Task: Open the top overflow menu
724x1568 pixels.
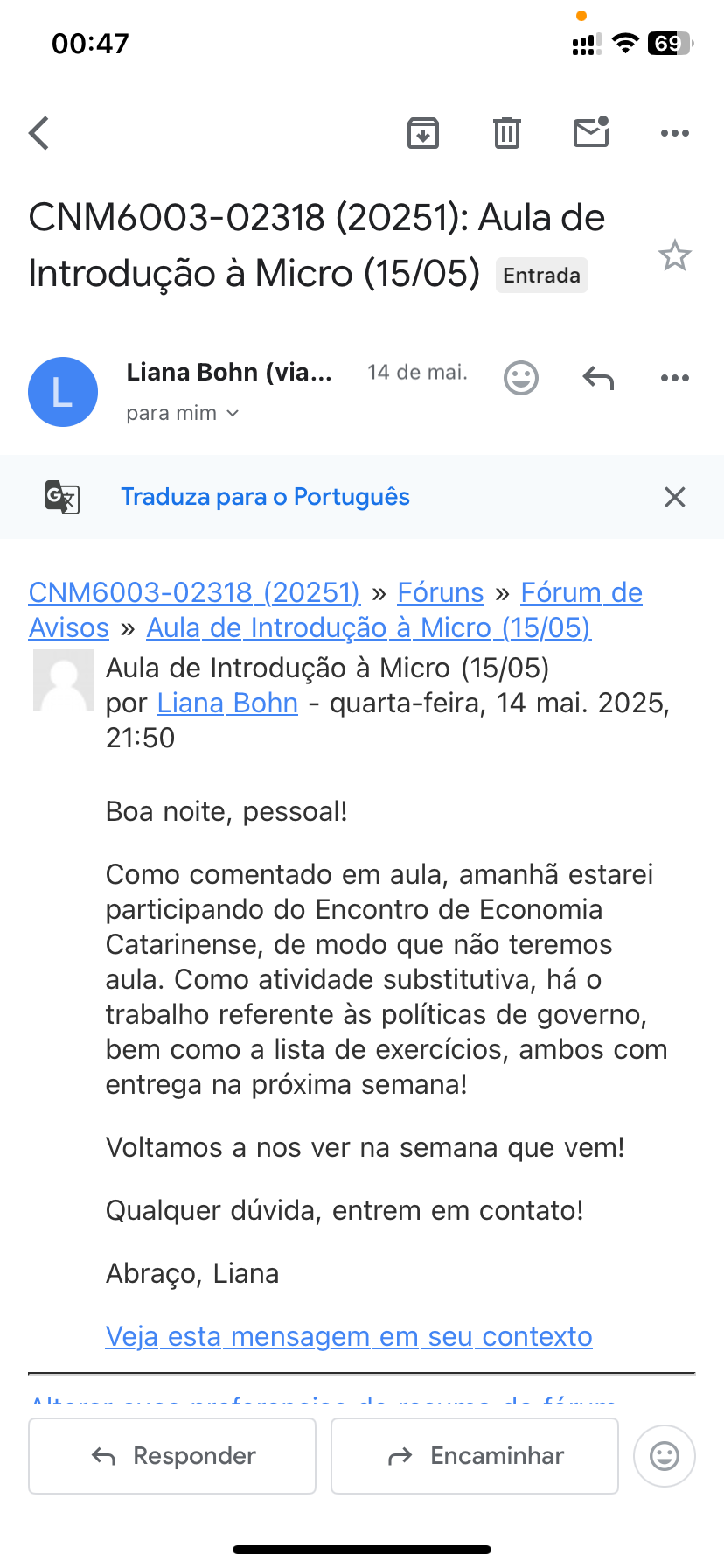Action: tap(674, 133)
